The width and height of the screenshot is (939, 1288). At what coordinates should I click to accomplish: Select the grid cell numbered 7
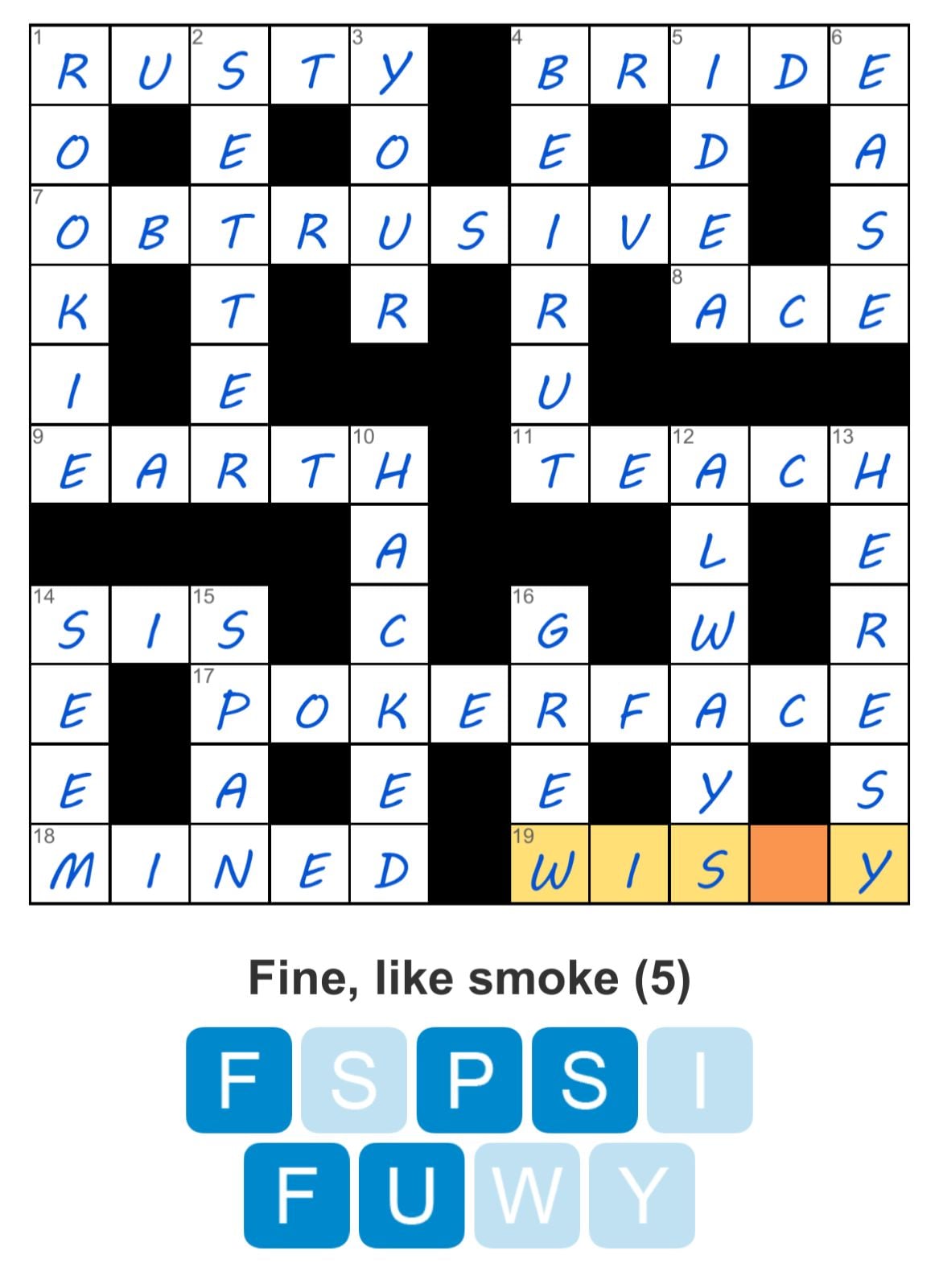[x=70, y=225]
